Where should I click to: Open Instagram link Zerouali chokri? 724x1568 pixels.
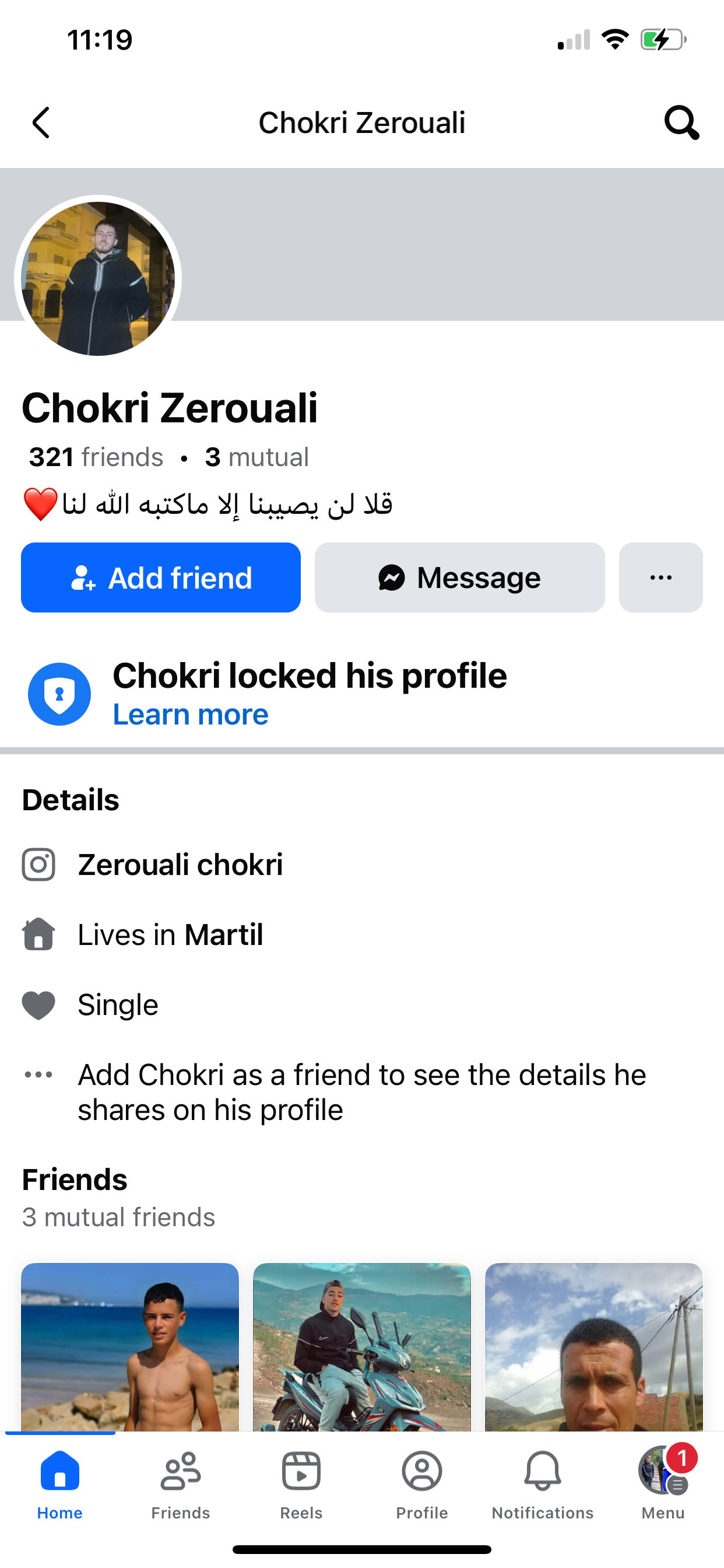tap(180, 864)
